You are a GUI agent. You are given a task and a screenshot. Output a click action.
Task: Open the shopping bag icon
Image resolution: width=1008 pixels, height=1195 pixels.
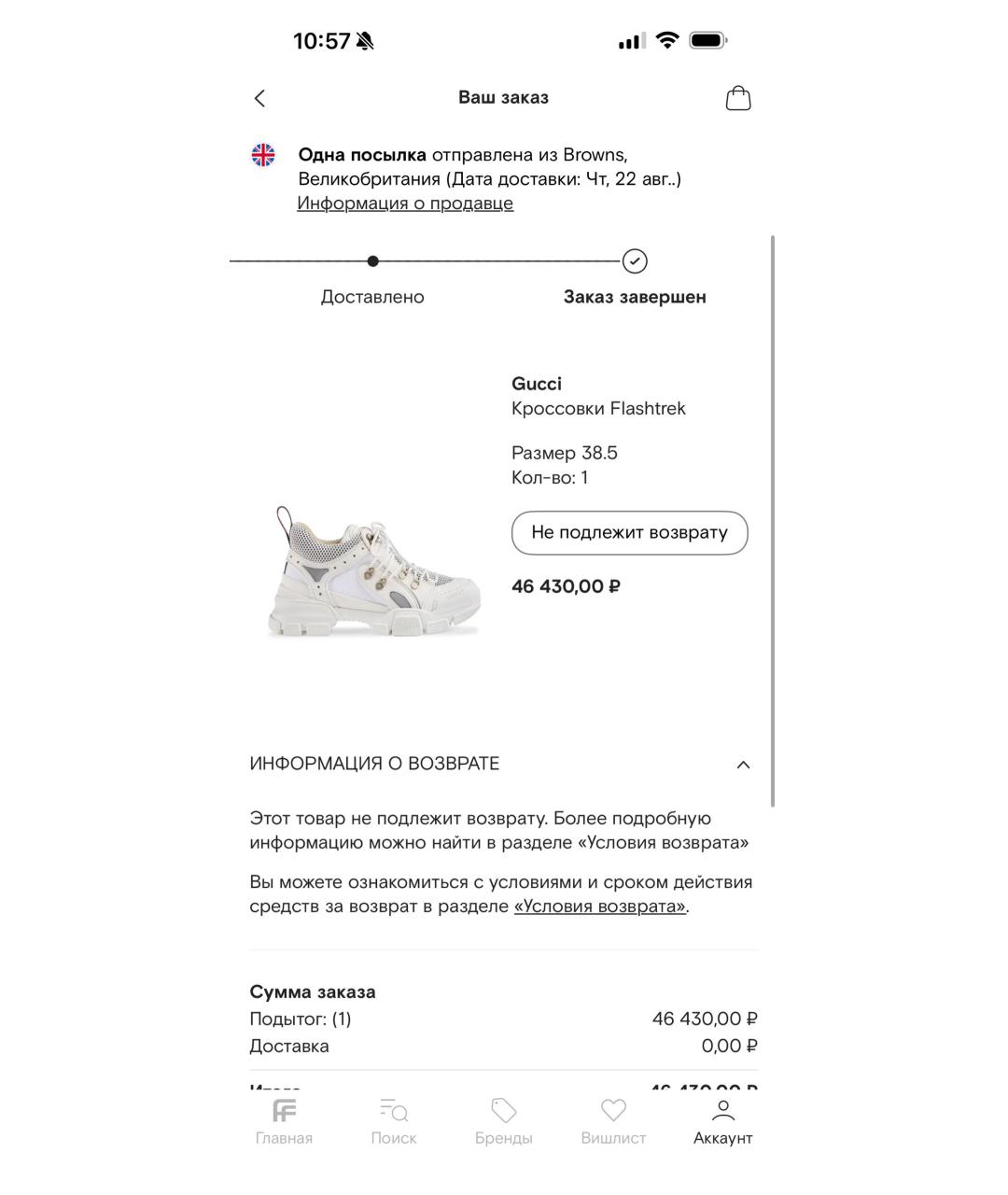[737, 97]
